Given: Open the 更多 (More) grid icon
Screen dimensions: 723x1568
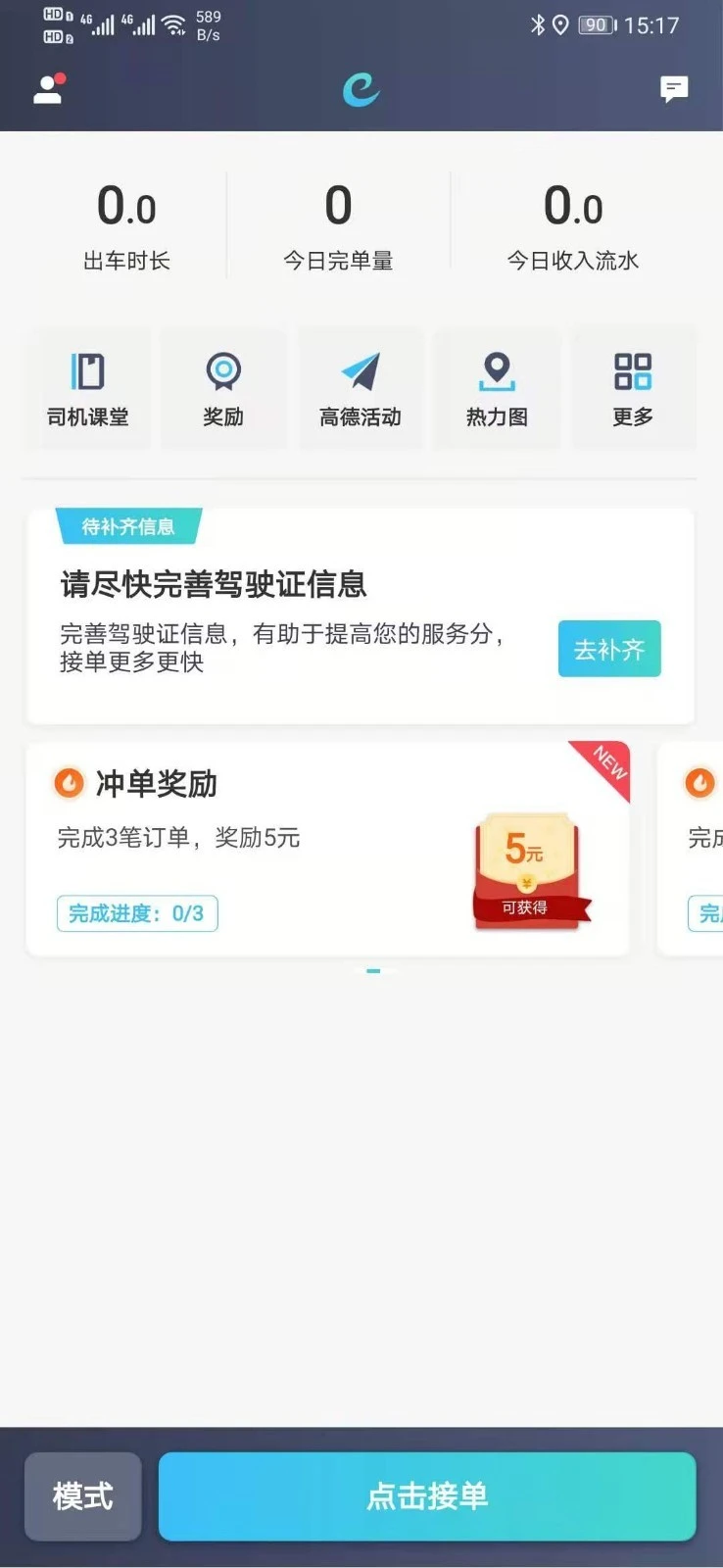Looking at the screenshot, I should [x=634, y=386].
